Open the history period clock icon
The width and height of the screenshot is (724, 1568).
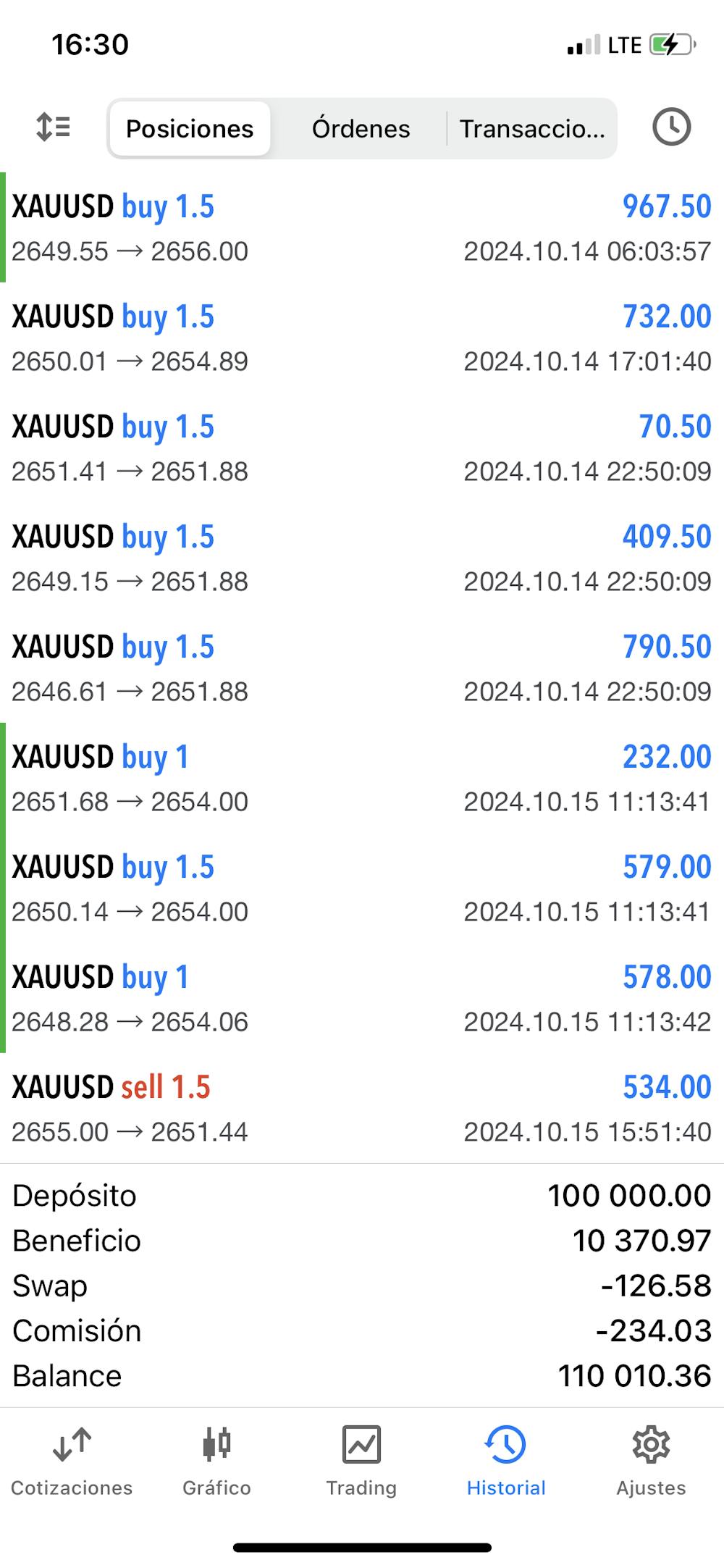[671, 127]
